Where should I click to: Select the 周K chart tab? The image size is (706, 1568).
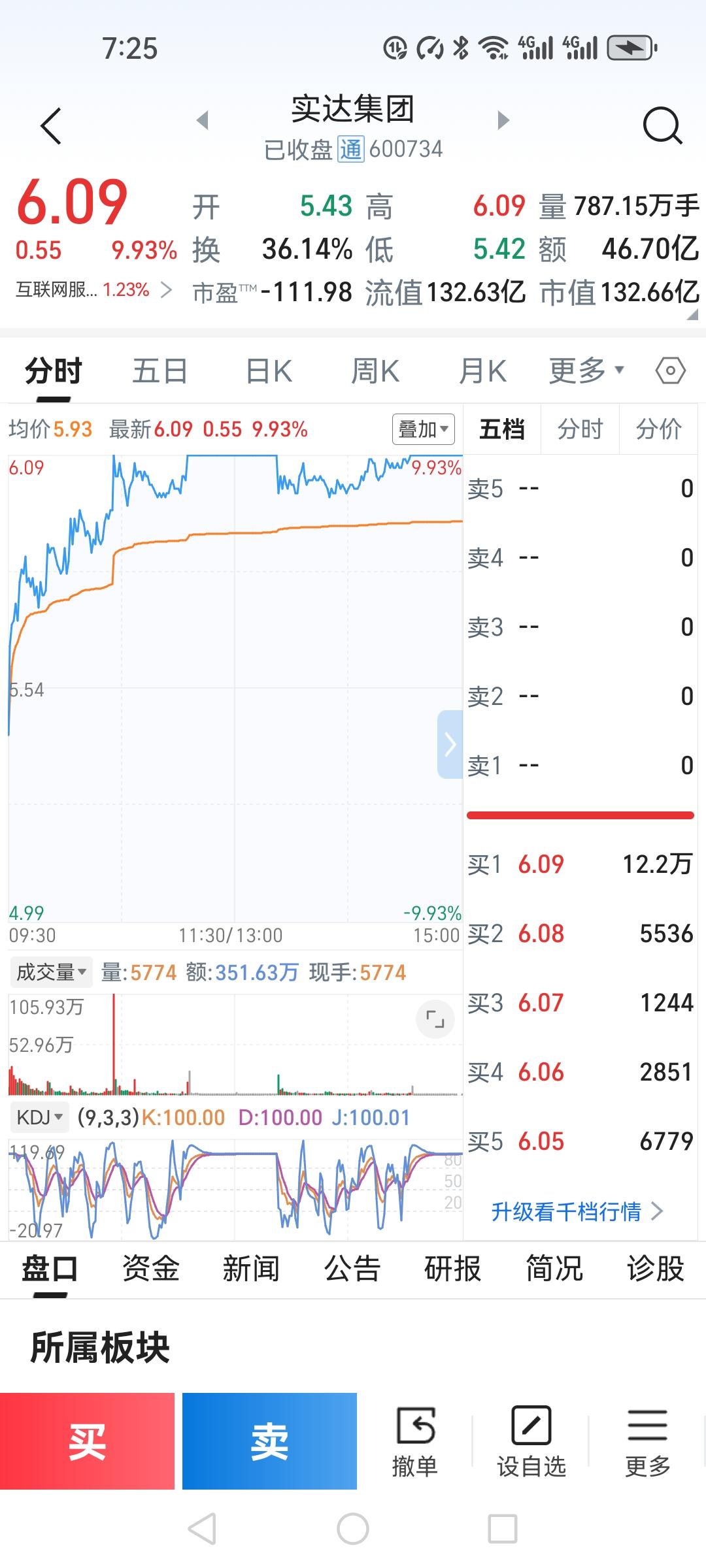(375, 371)
